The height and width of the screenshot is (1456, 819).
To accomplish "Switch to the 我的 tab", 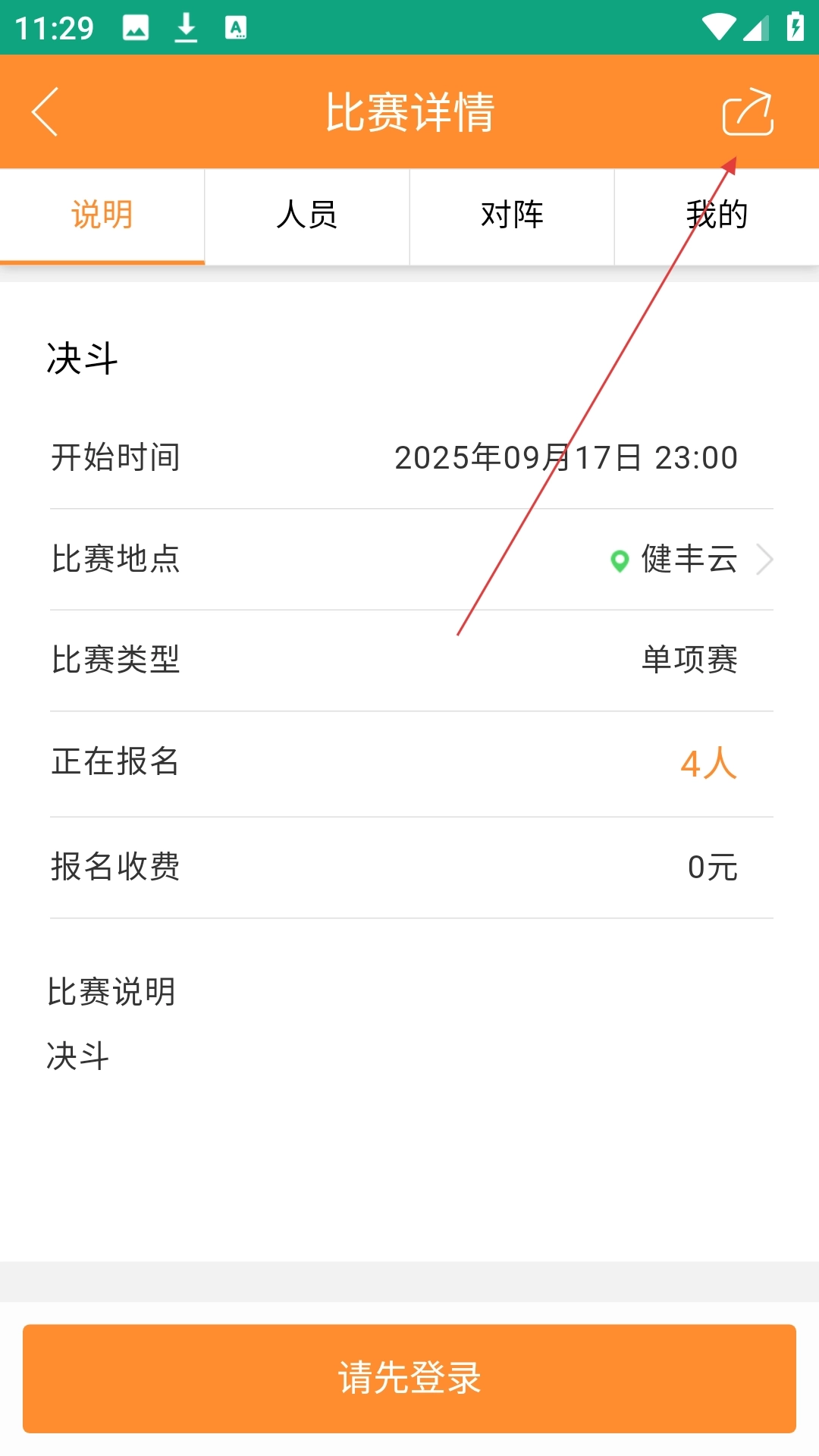I will click(x=717, y=215).
